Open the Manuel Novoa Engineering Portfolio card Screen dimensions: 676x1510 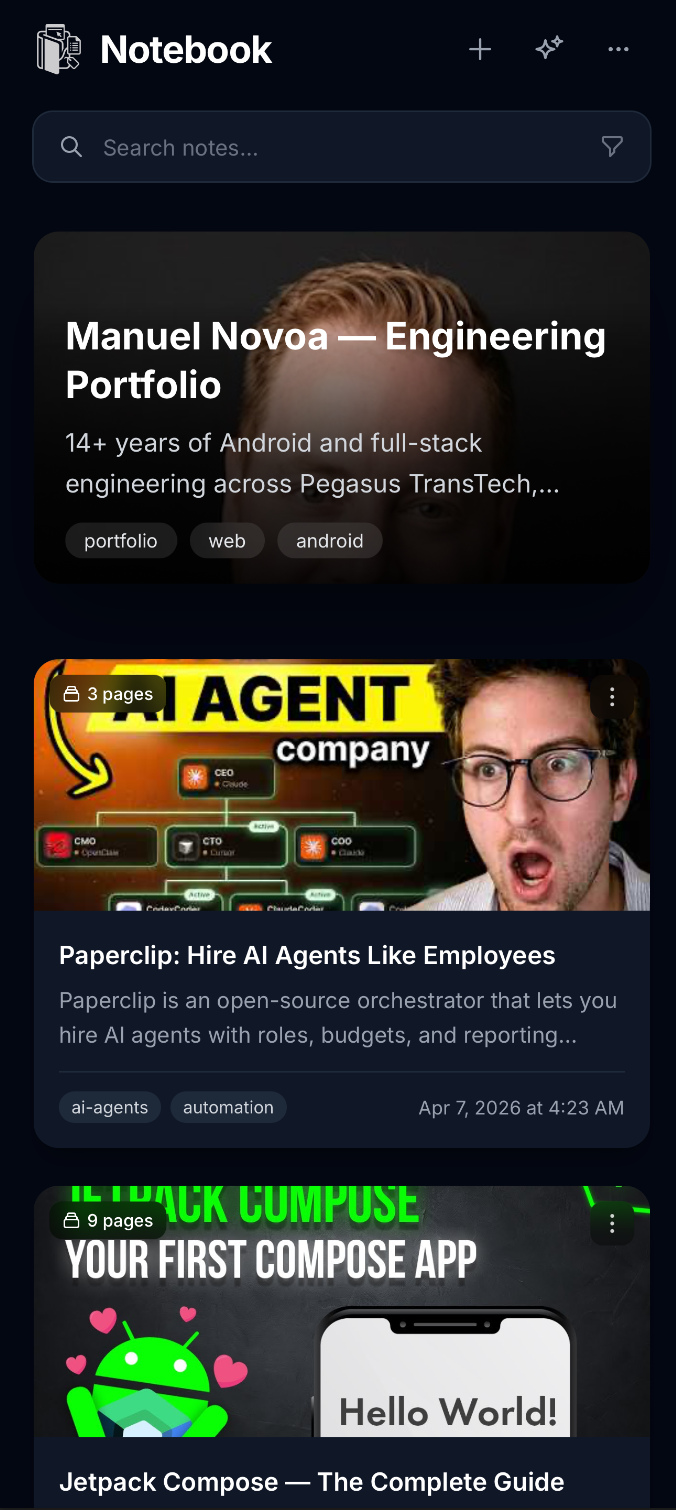[x=340, y=360]
